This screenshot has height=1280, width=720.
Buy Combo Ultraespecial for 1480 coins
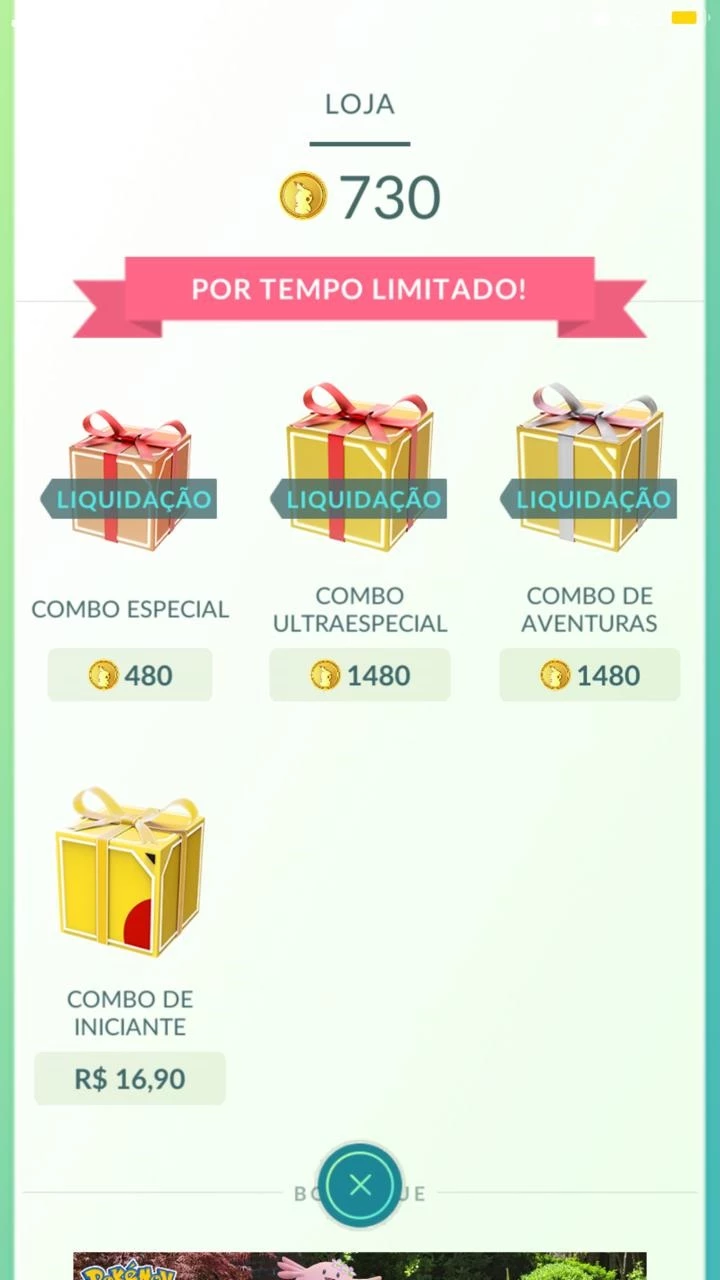(360, 675)
